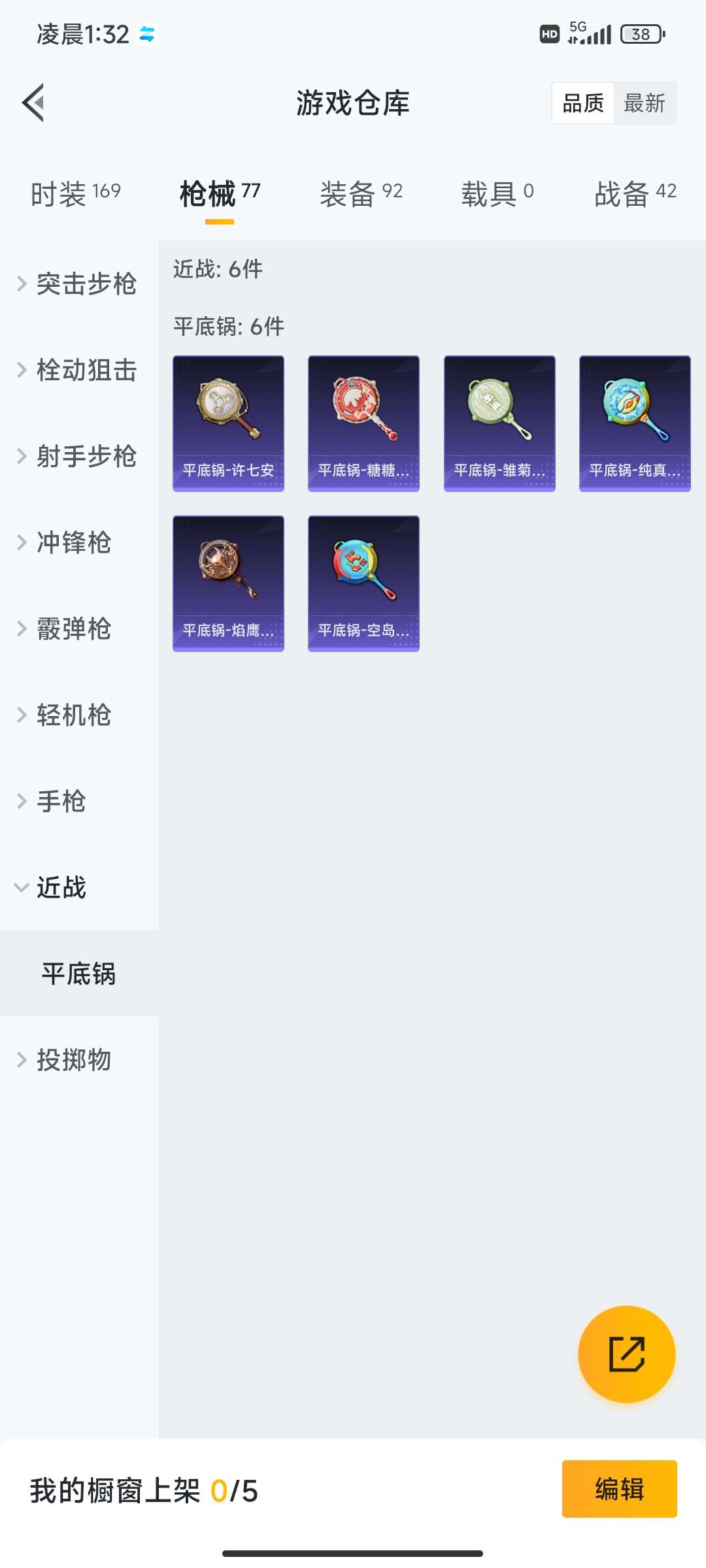This screenshot has height=1568, width=706.
Task: Expand the 轻机枪 category
Action: [65, 715]
